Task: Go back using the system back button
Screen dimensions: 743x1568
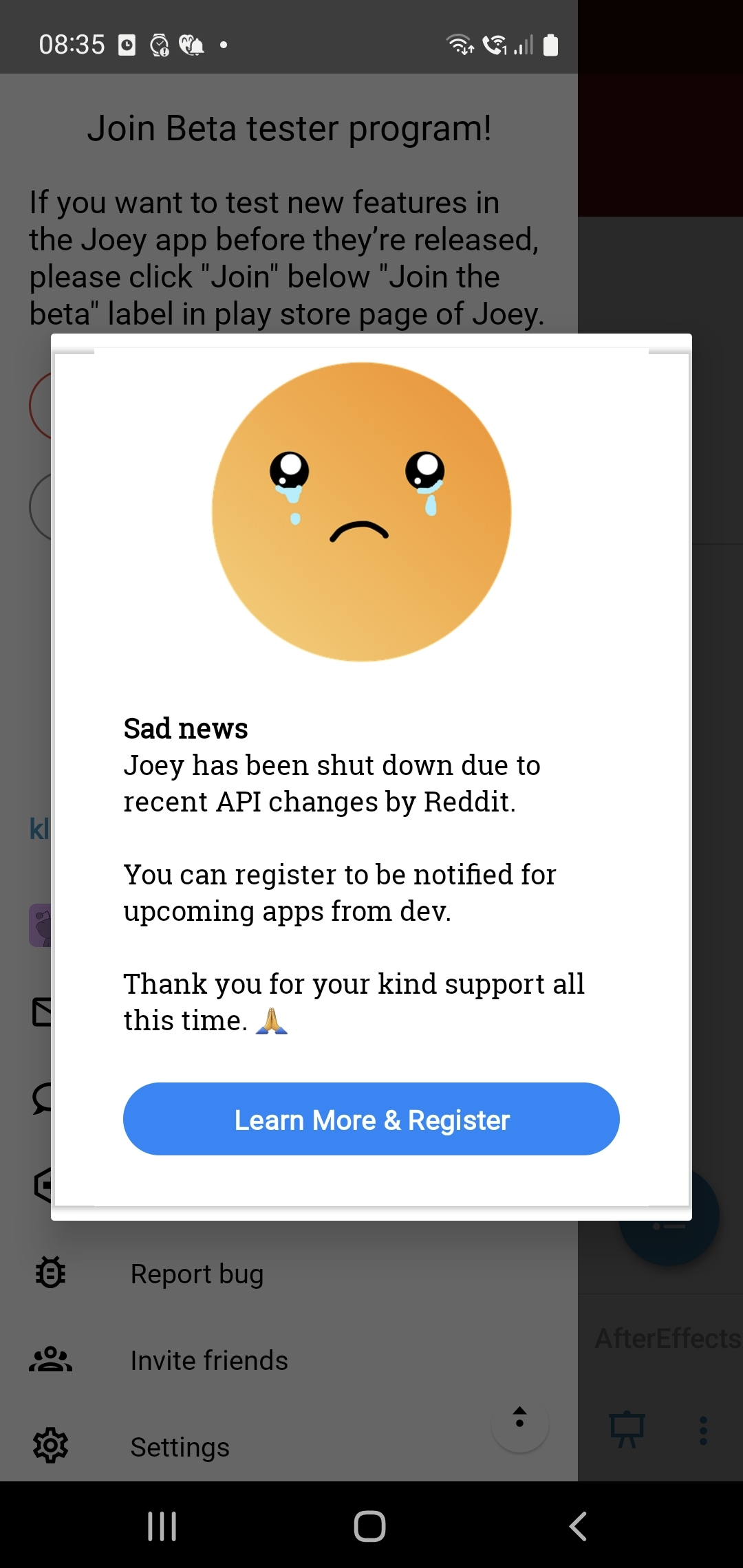Action: (x=578, y=1526)
